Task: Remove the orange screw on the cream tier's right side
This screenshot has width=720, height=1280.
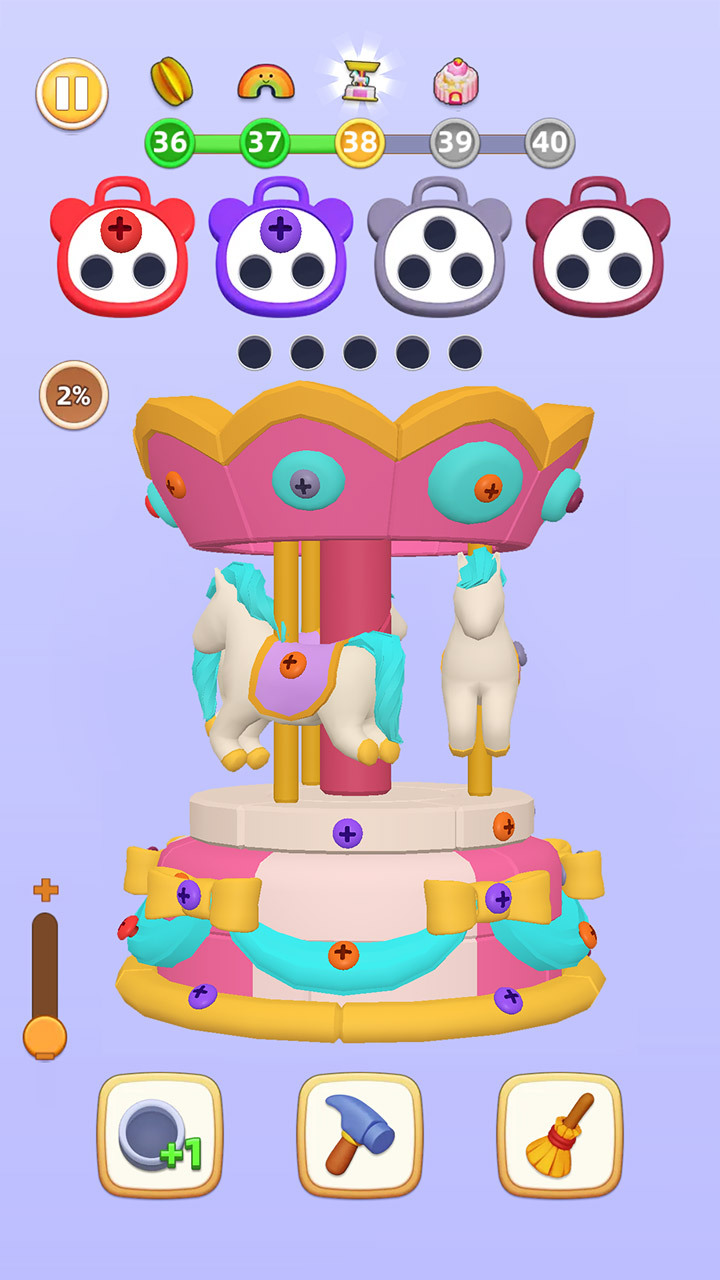Action: (504, 826)
